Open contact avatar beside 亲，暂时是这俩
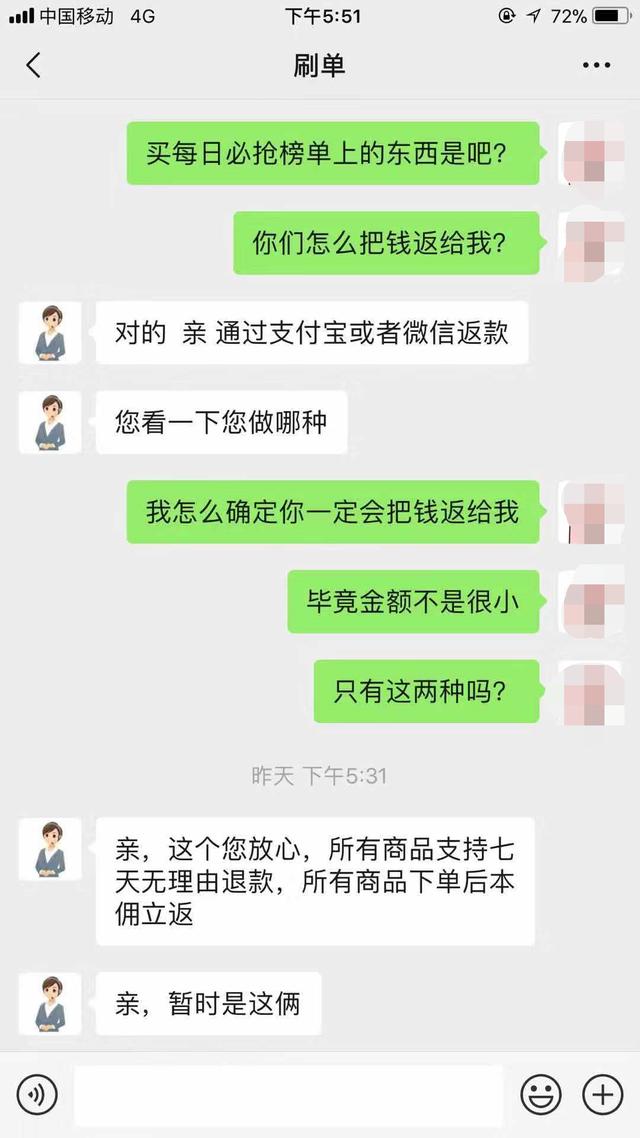The width and height of the screenshot is (640, 1138). (50, 1004)
